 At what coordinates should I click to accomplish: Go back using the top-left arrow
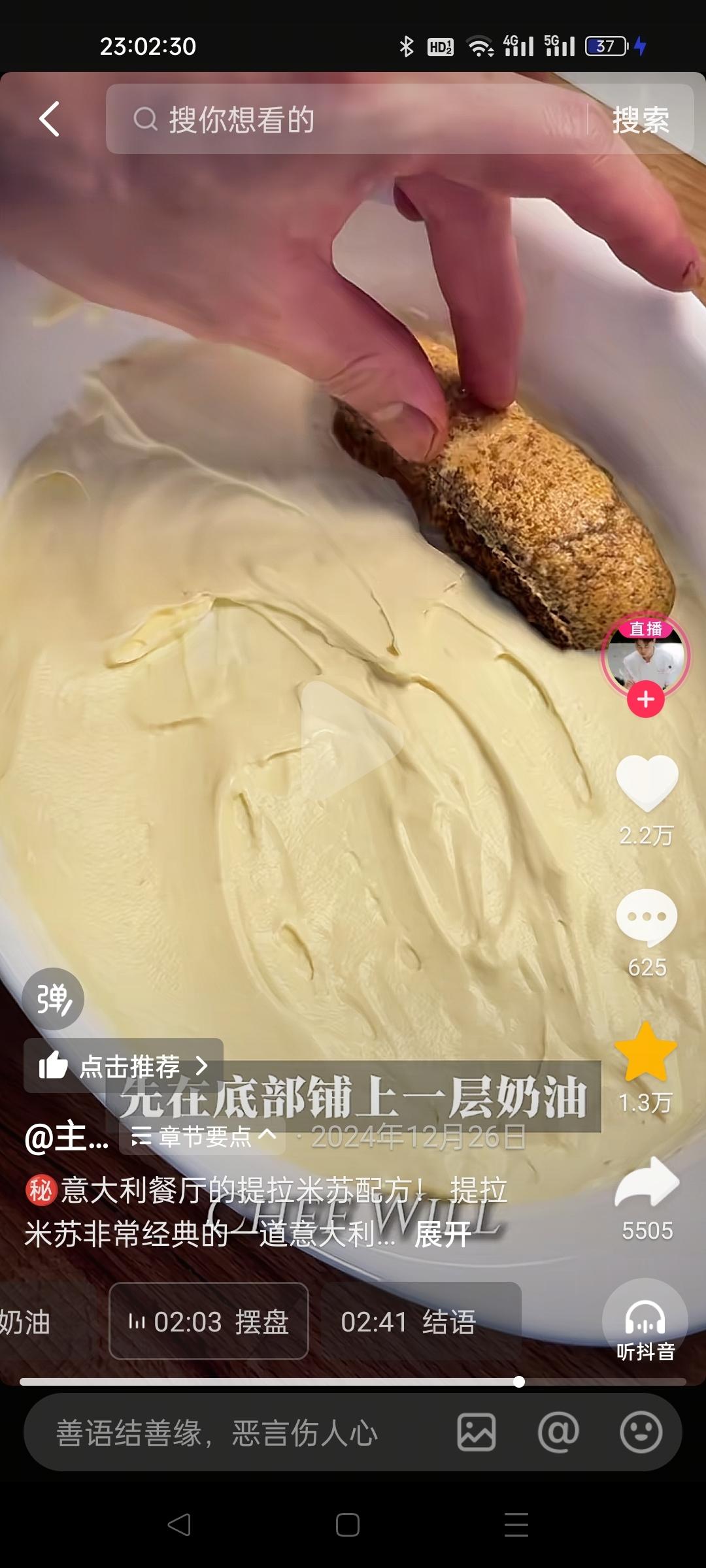click(50, 119)
